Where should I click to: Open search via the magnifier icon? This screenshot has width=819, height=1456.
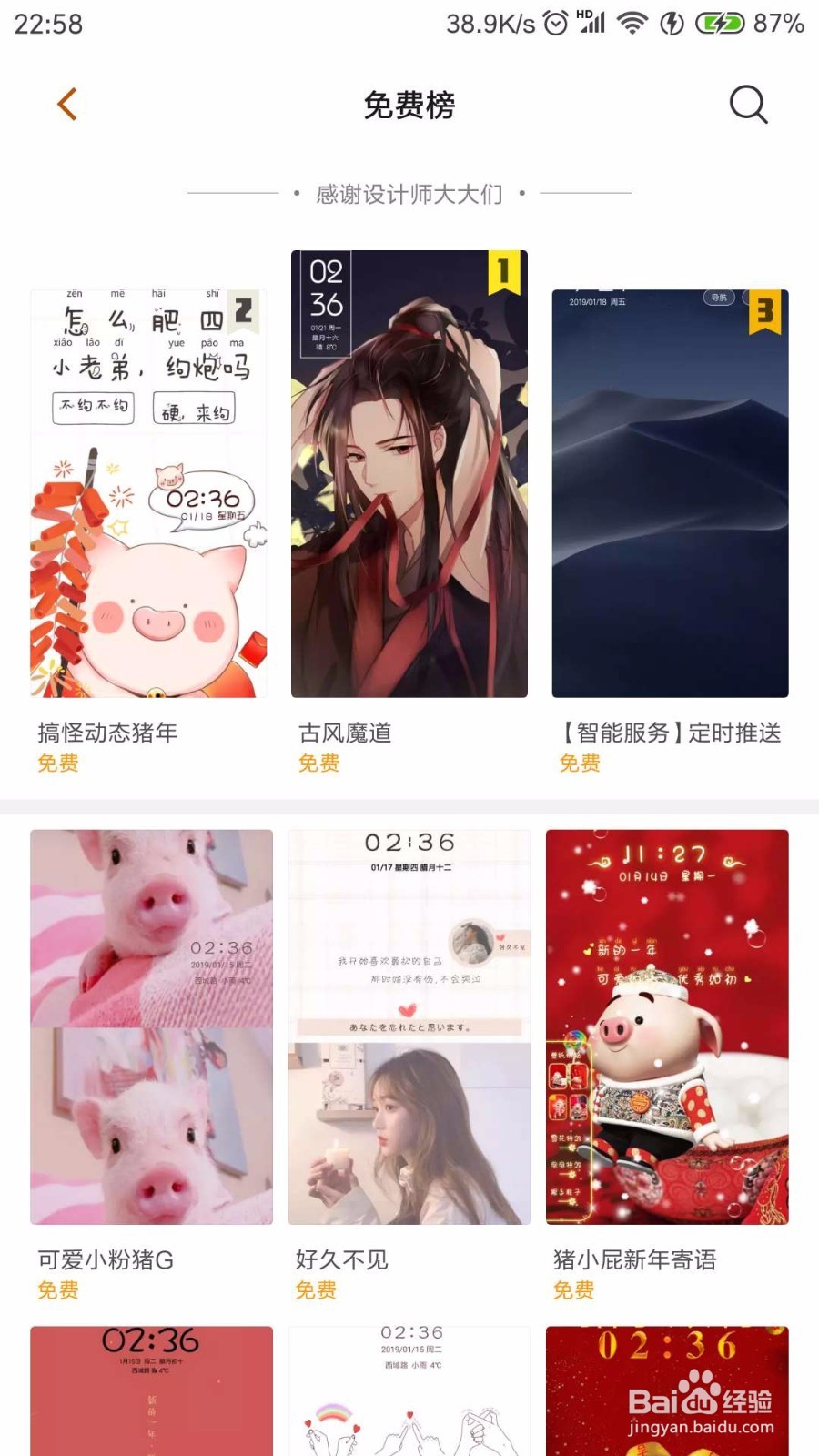748,104
